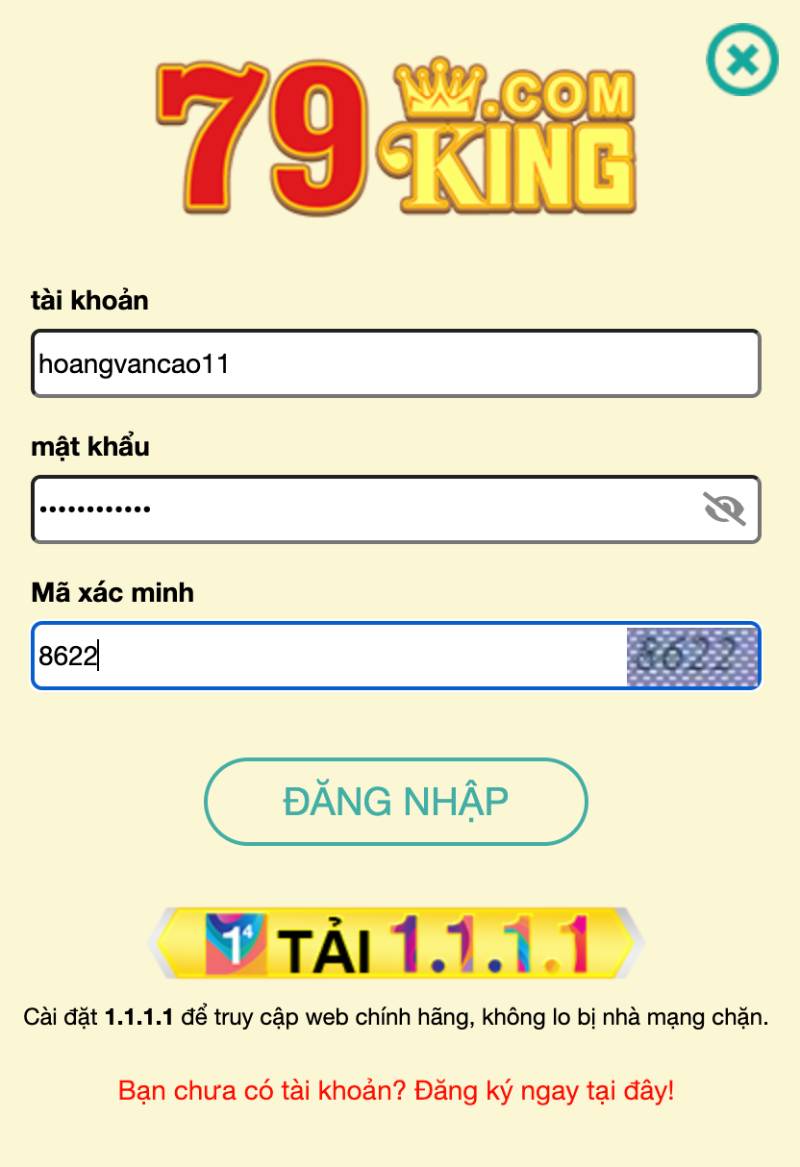Open the TẢI 1.1.1.1 download banner
This screenshot has width=800, height=1167.
396,943
